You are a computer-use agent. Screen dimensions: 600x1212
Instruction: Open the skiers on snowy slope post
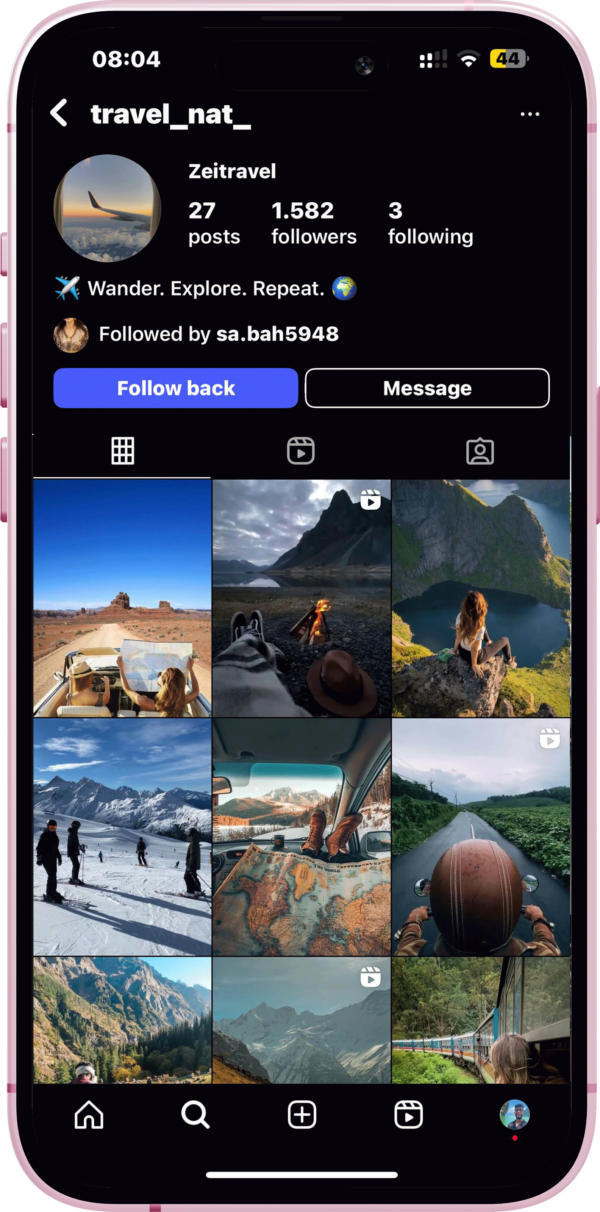(122, 836)
